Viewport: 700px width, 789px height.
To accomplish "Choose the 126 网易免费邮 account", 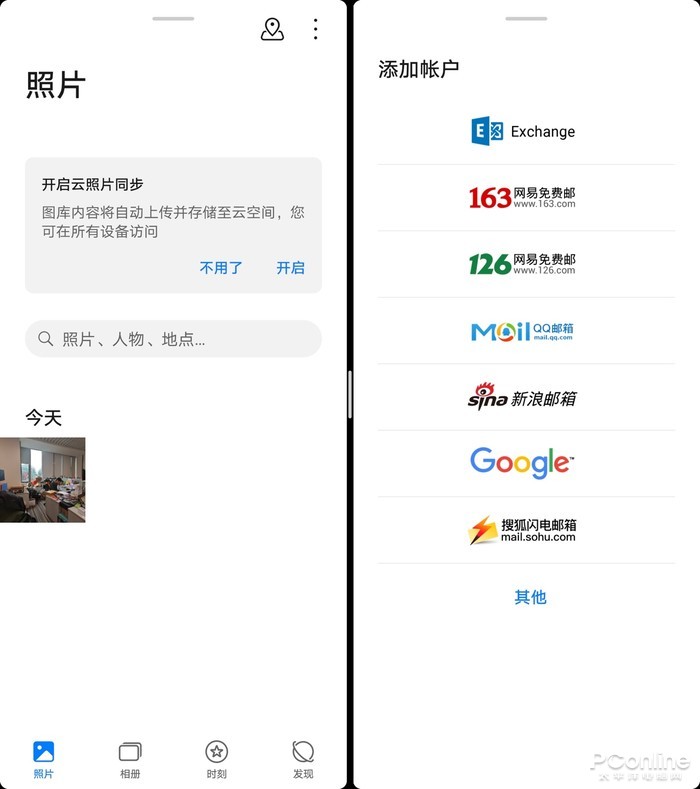I will (525, 264).
